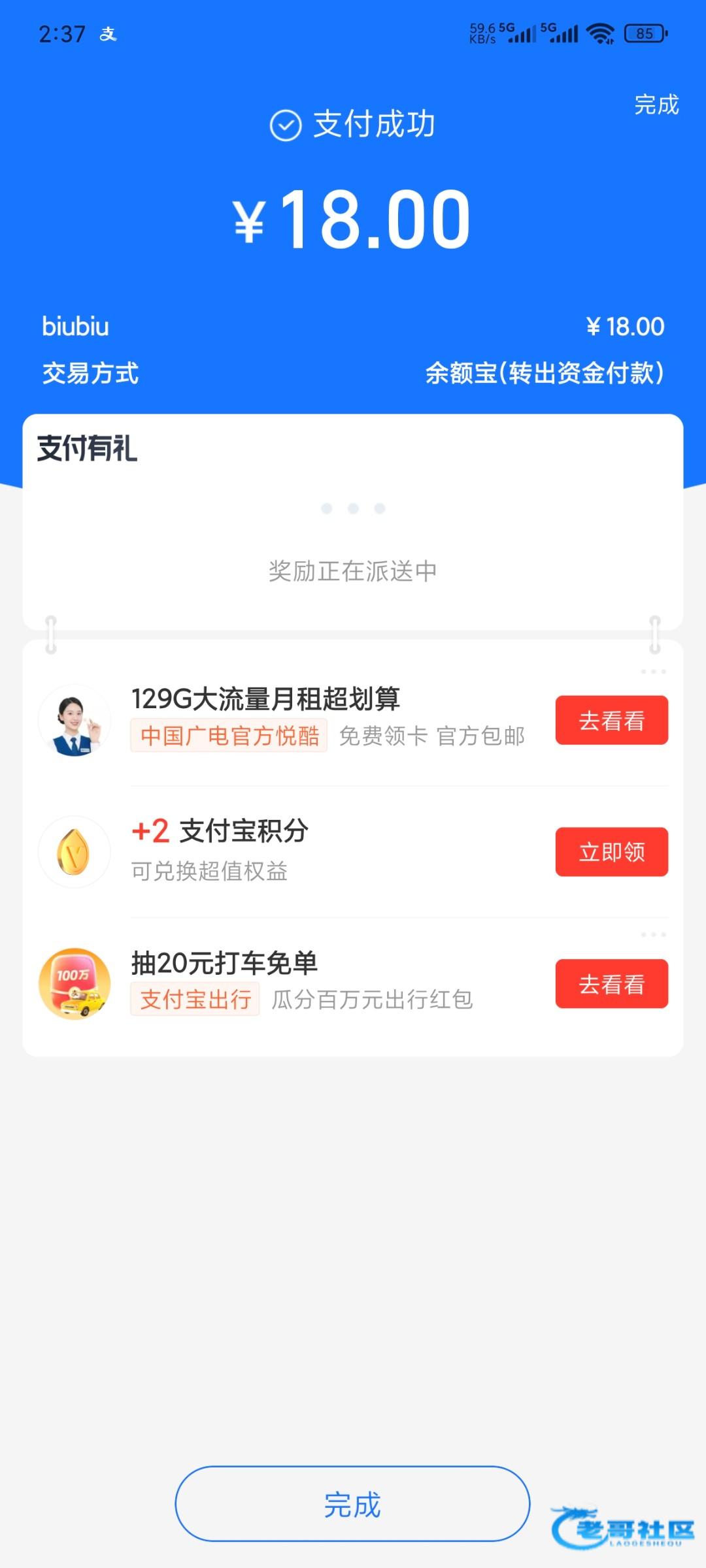Claim +2 支付宝积分 with 立即领
The width and height of the screenshot is (706, 1568).
pos(611,852)
